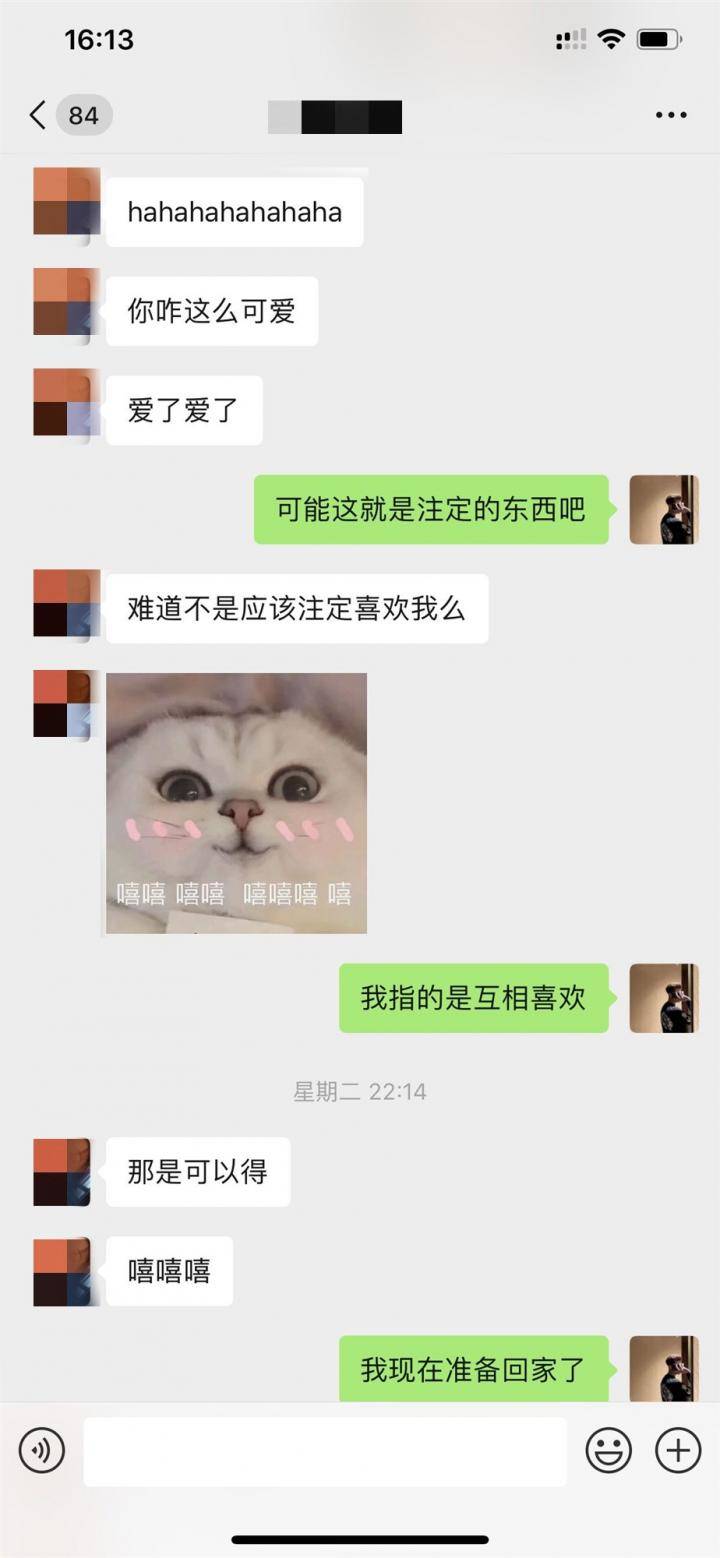Tap the 星期二 22:14 timestamp

[x=360, y=1091]
